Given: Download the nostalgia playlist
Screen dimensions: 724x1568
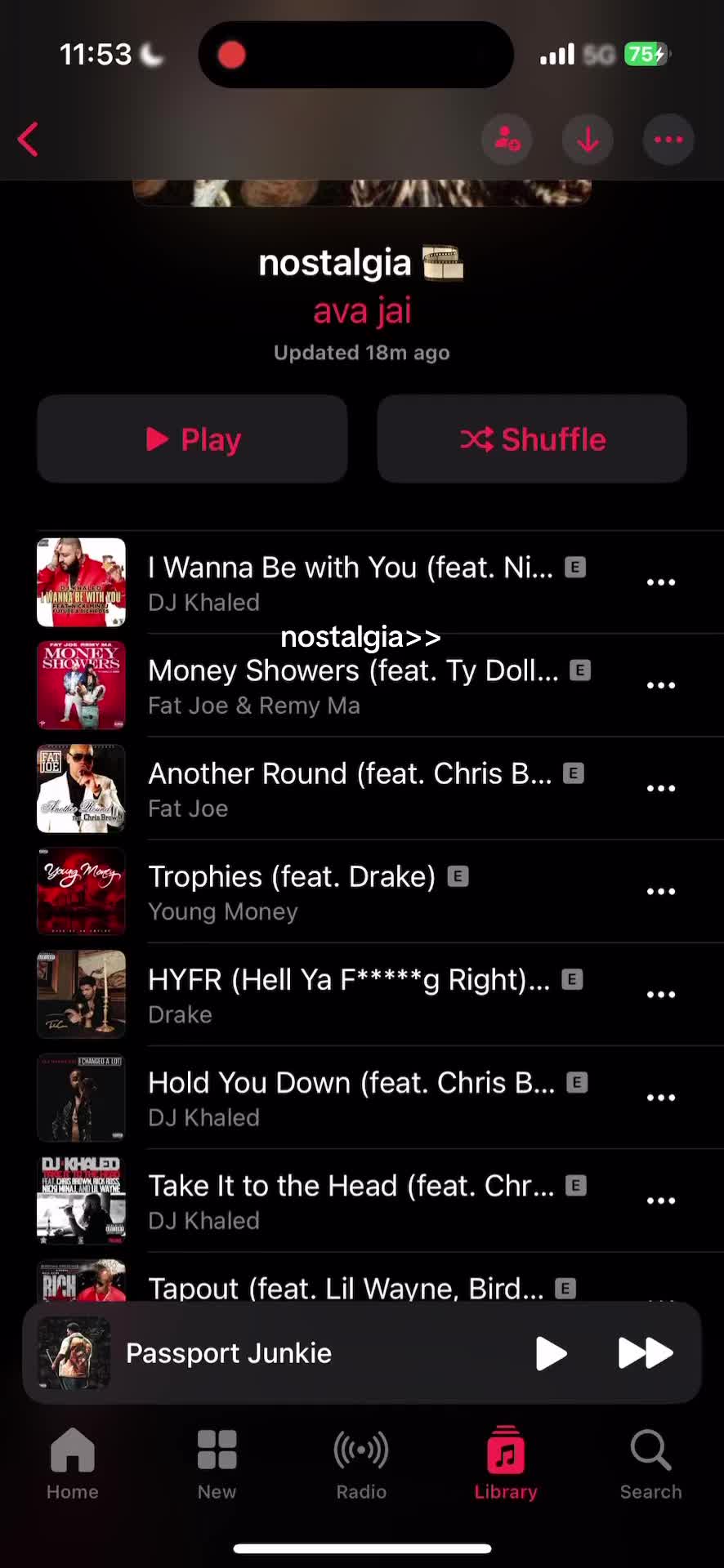Looking at the screenshot, I should click(x=588, y=140).
